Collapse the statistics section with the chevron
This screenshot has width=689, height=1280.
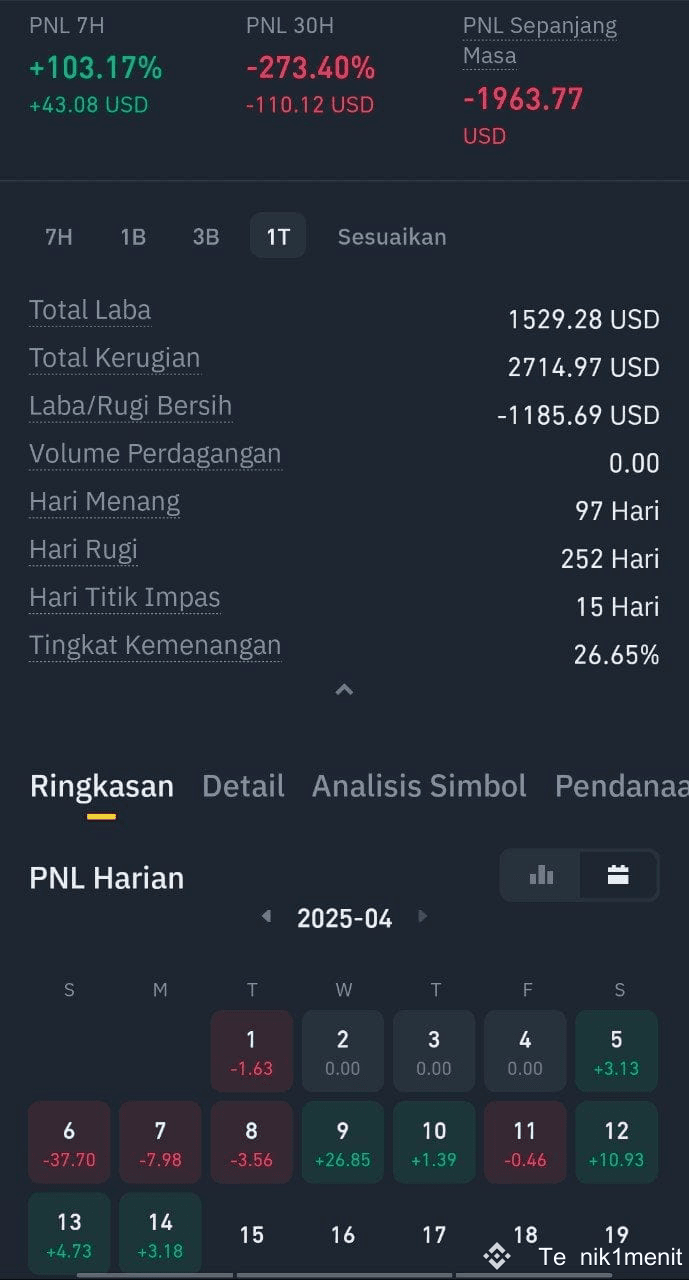344,690
